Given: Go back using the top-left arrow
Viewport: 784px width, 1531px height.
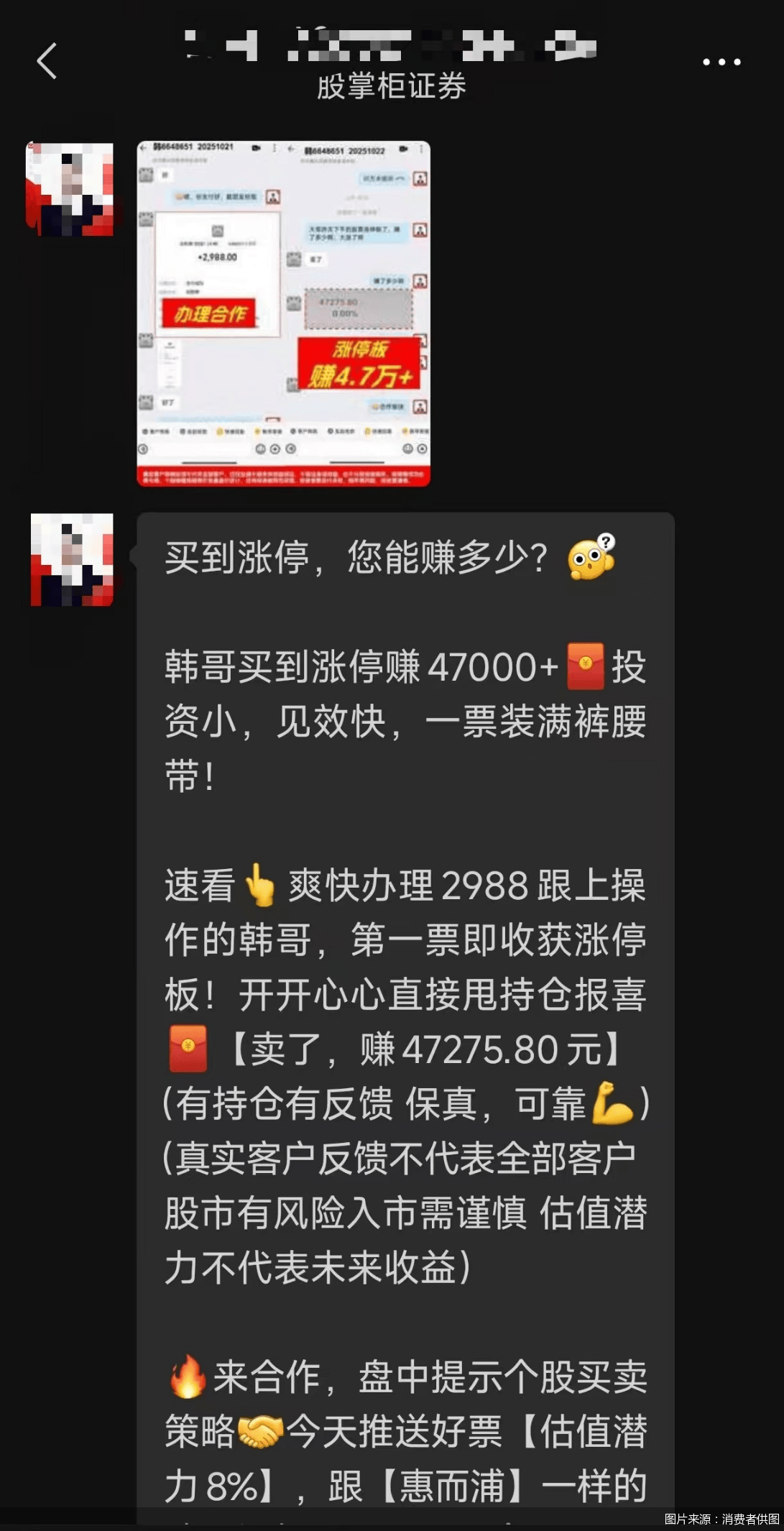Looking at the screenshot, I should [47, 60].
